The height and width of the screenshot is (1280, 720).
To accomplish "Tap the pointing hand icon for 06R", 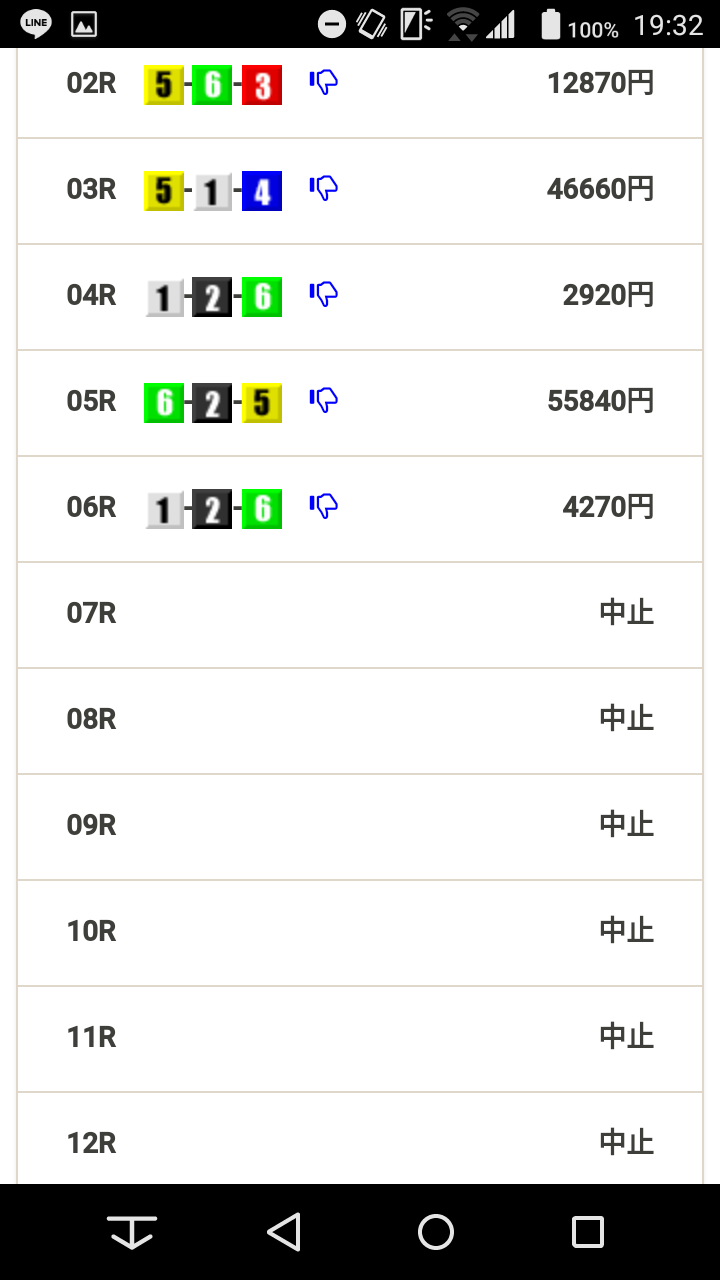I will click(323, 507).
